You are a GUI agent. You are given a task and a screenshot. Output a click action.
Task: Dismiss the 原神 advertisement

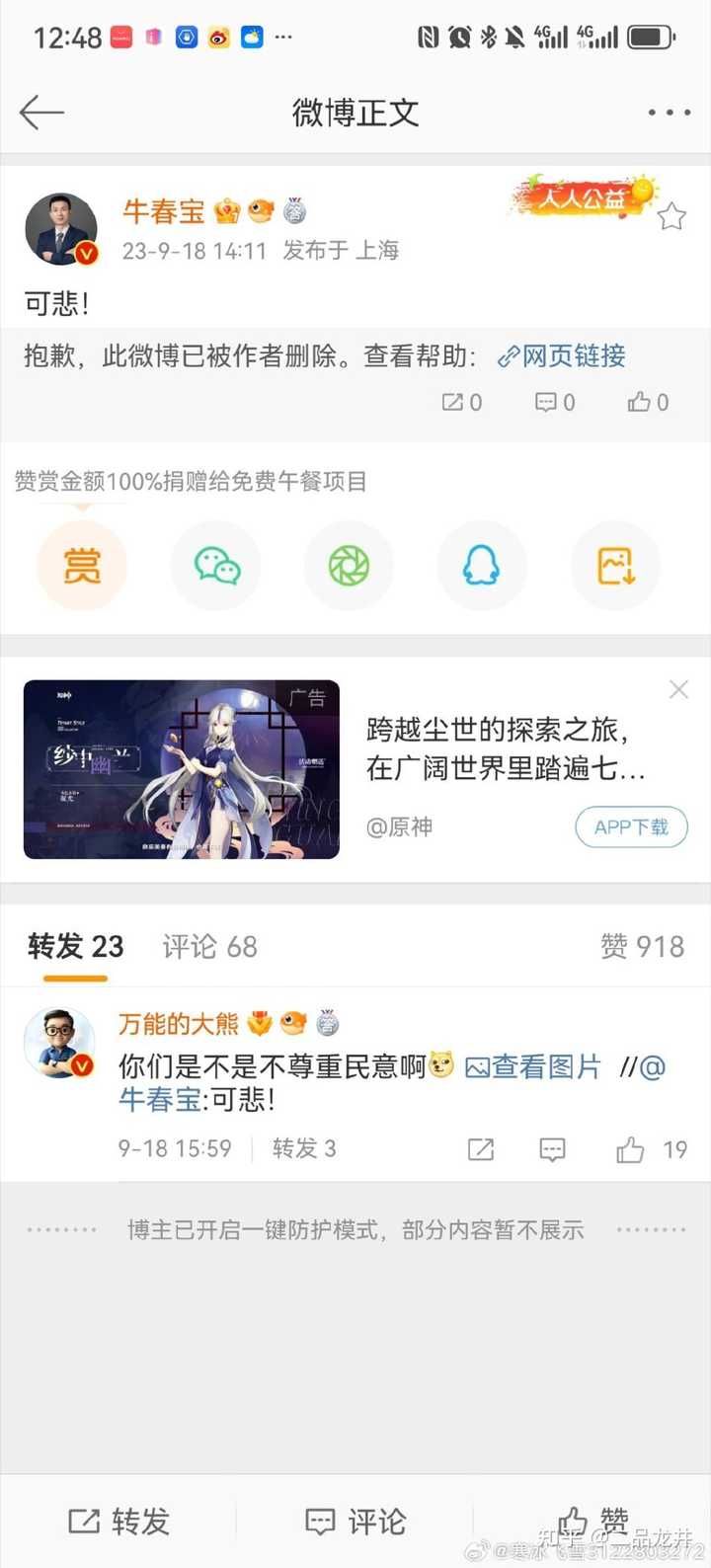(x=678, y=689)
